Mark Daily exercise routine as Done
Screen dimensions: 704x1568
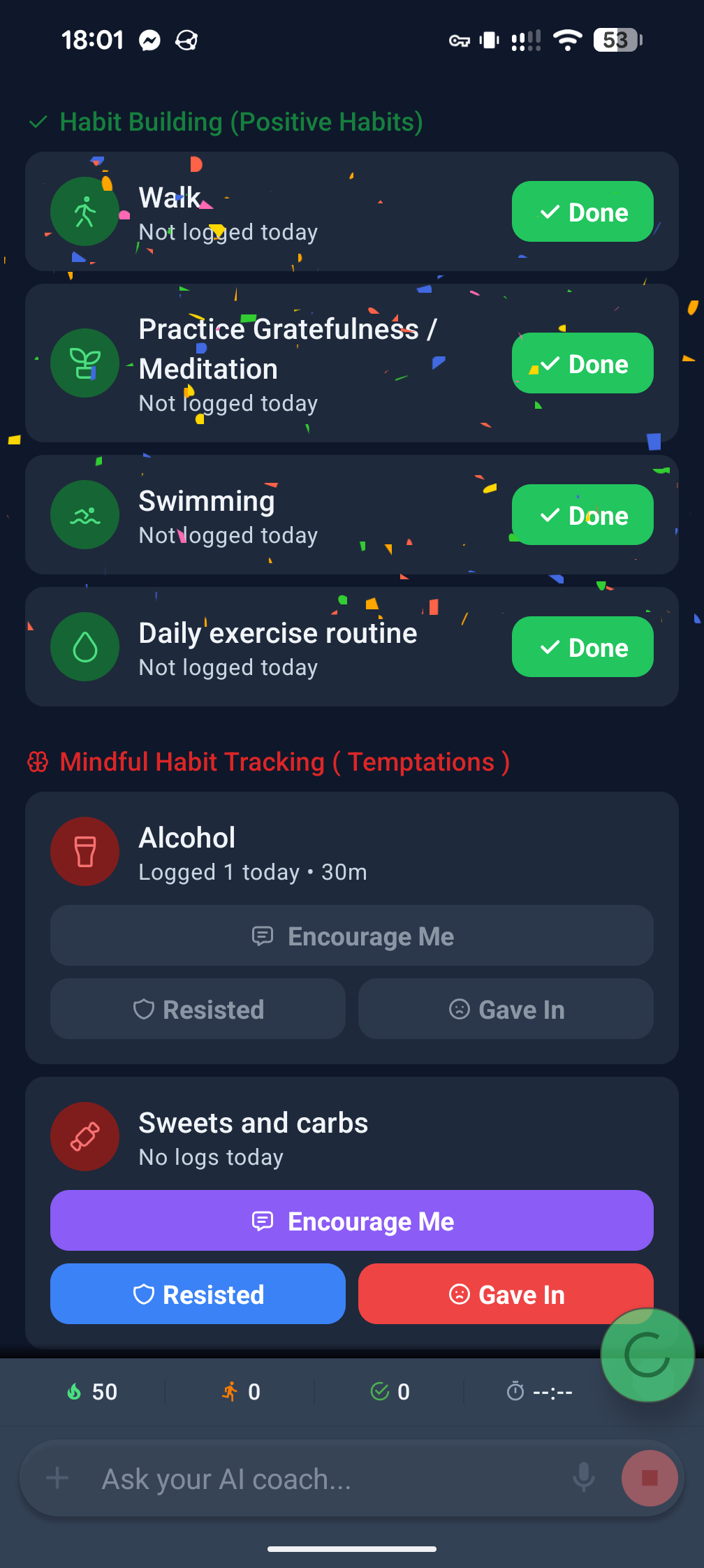pos(582,646)
